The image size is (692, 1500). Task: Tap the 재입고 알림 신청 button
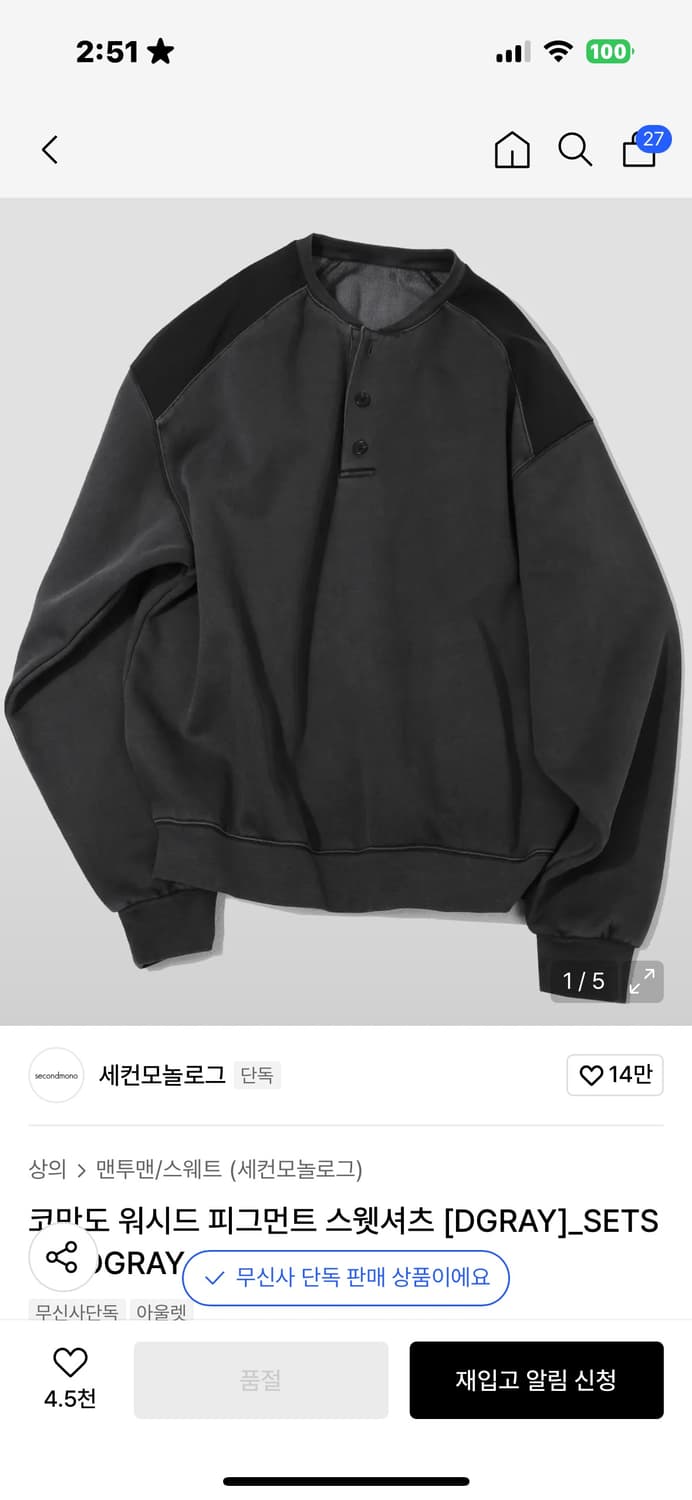[536, 1380]
